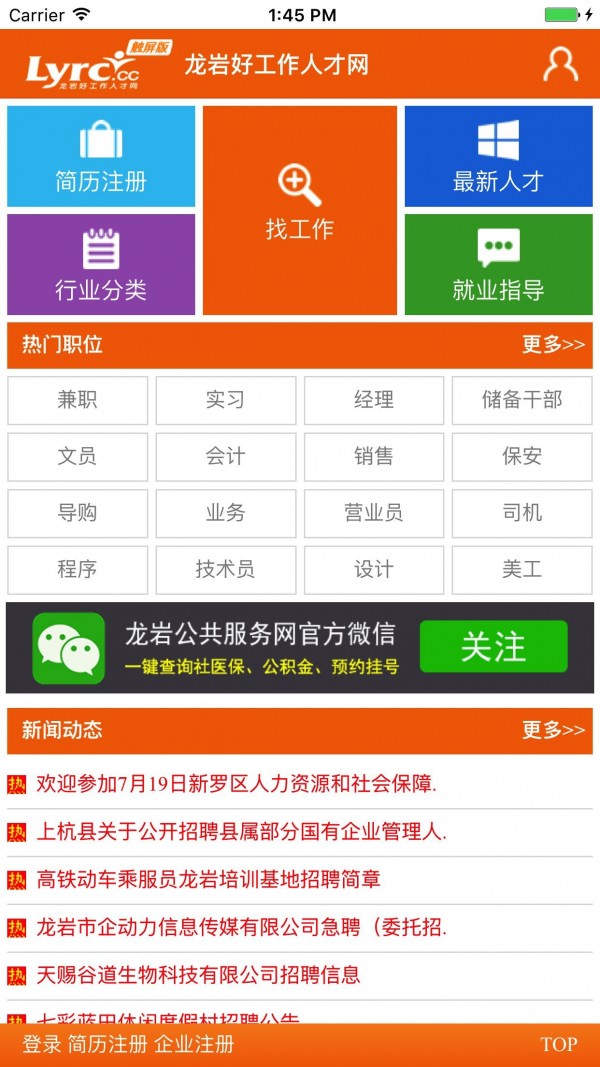Open the 最新人才 tile

click(x=498, y=157)
